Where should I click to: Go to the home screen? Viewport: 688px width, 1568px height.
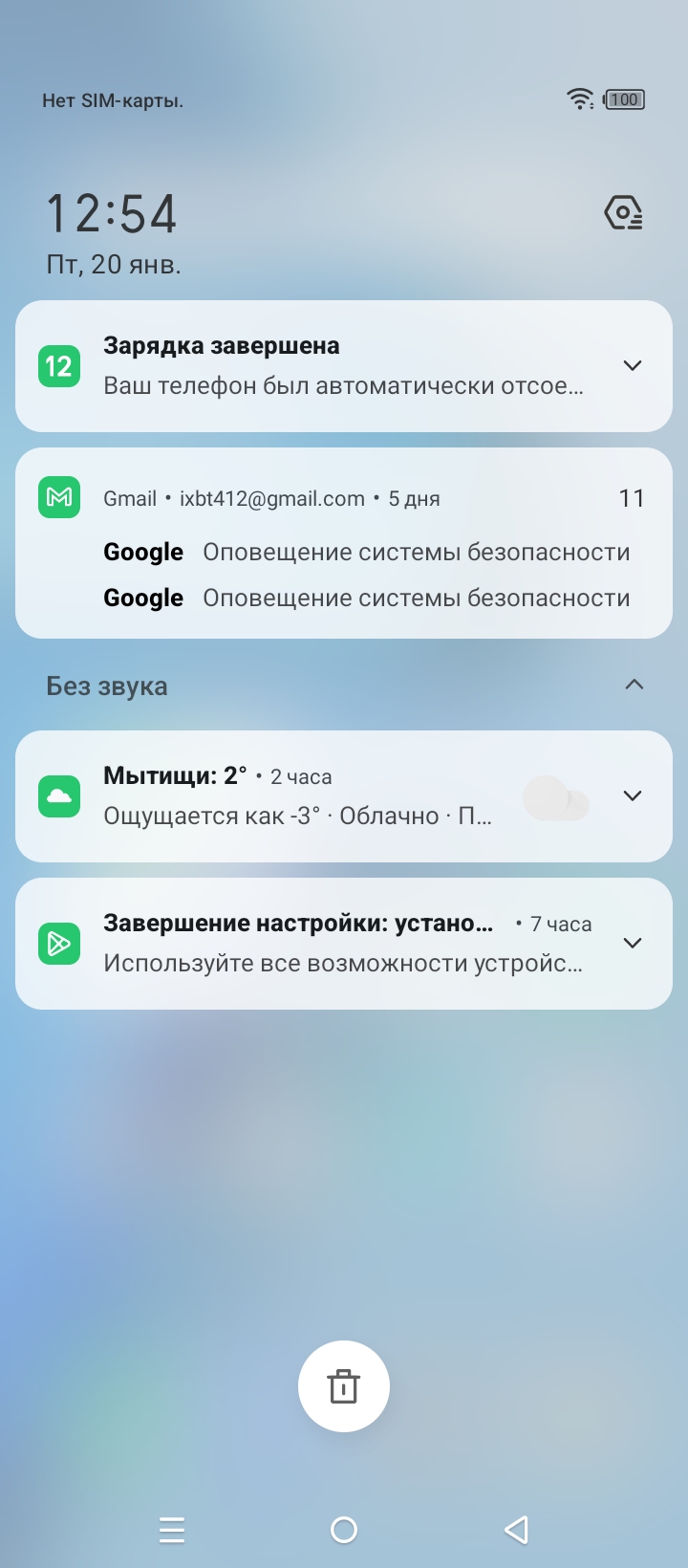click(344, 1530)
